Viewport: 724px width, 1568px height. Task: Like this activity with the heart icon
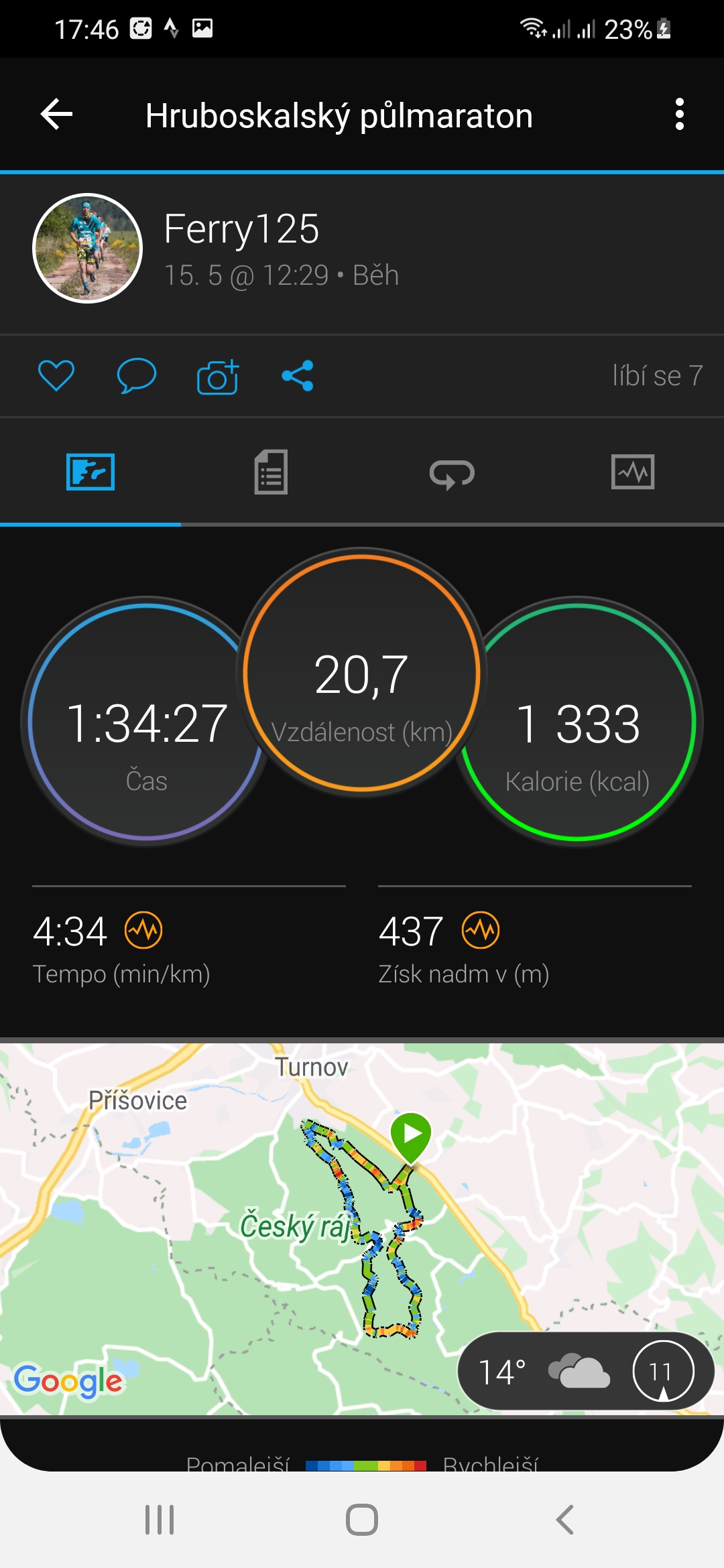pos(56,375)
